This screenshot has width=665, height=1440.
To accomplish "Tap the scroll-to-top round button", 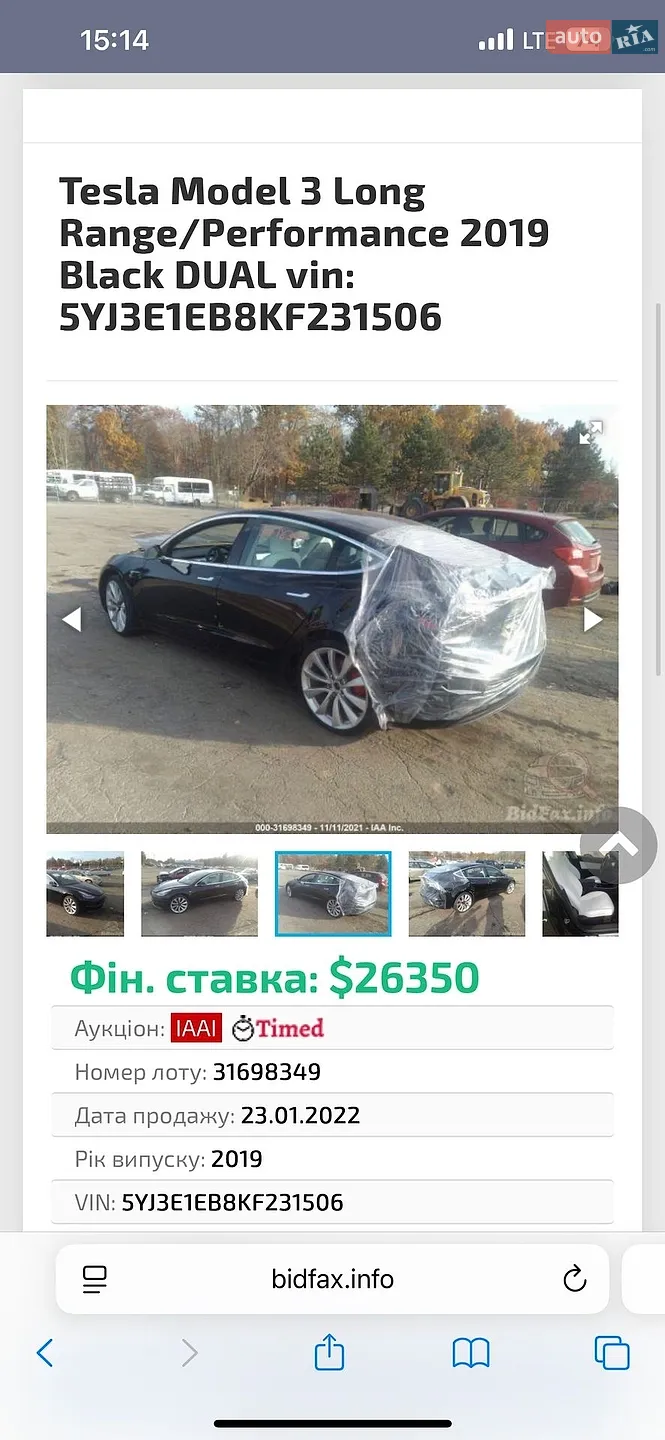I will pyautogui.click(x=619, y=845).
